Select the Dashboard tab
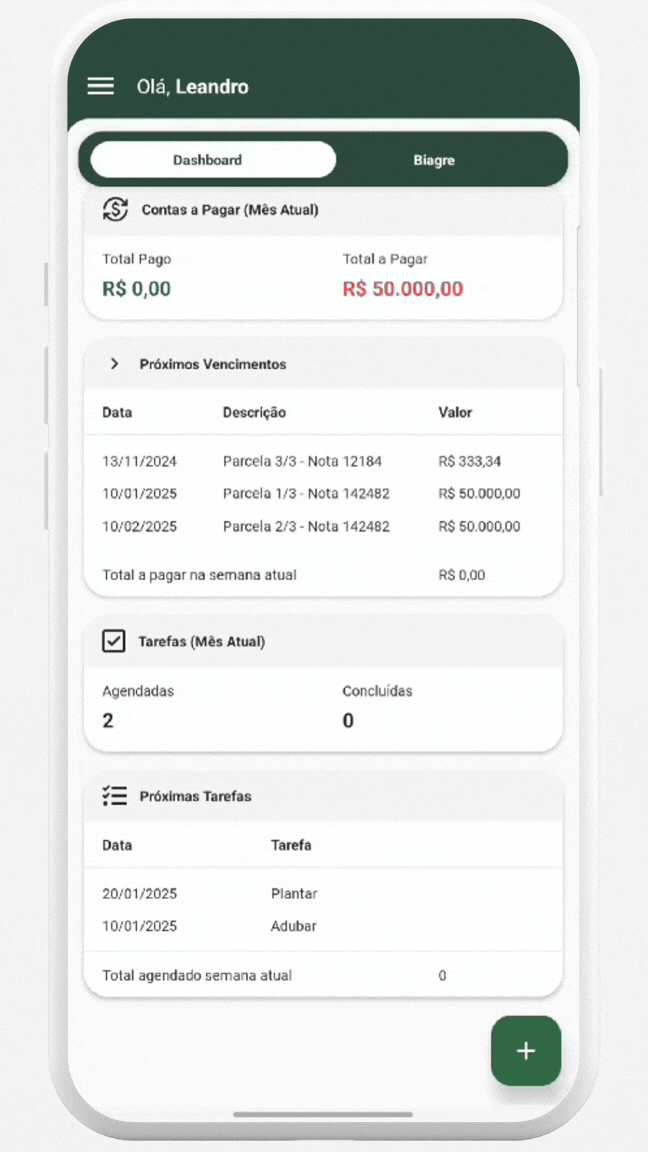 tap(208, 160)
